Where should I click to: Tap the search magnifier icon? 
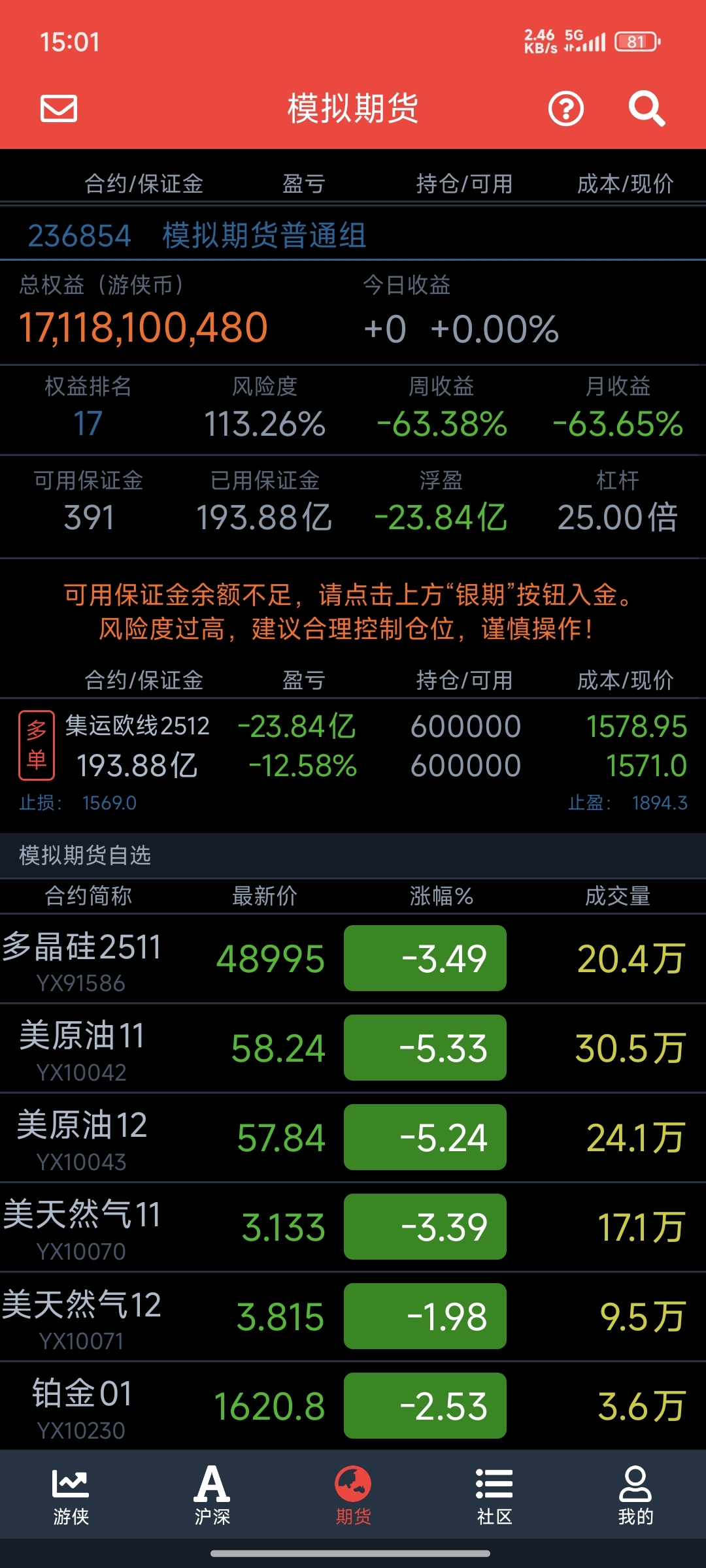tap(646, 108)
